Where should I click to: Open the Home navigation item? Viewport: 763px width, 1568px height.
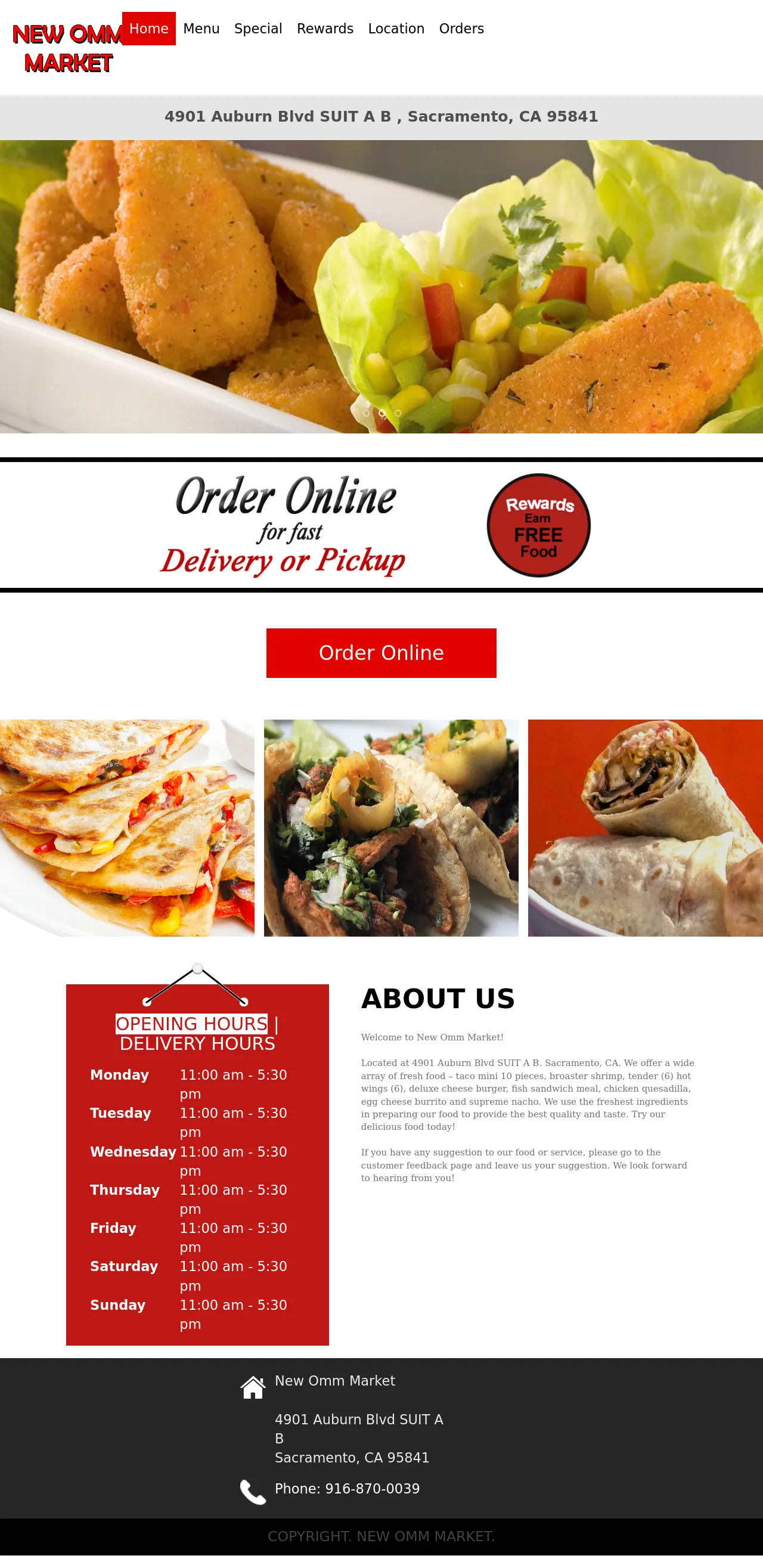(x=148, y=29)
